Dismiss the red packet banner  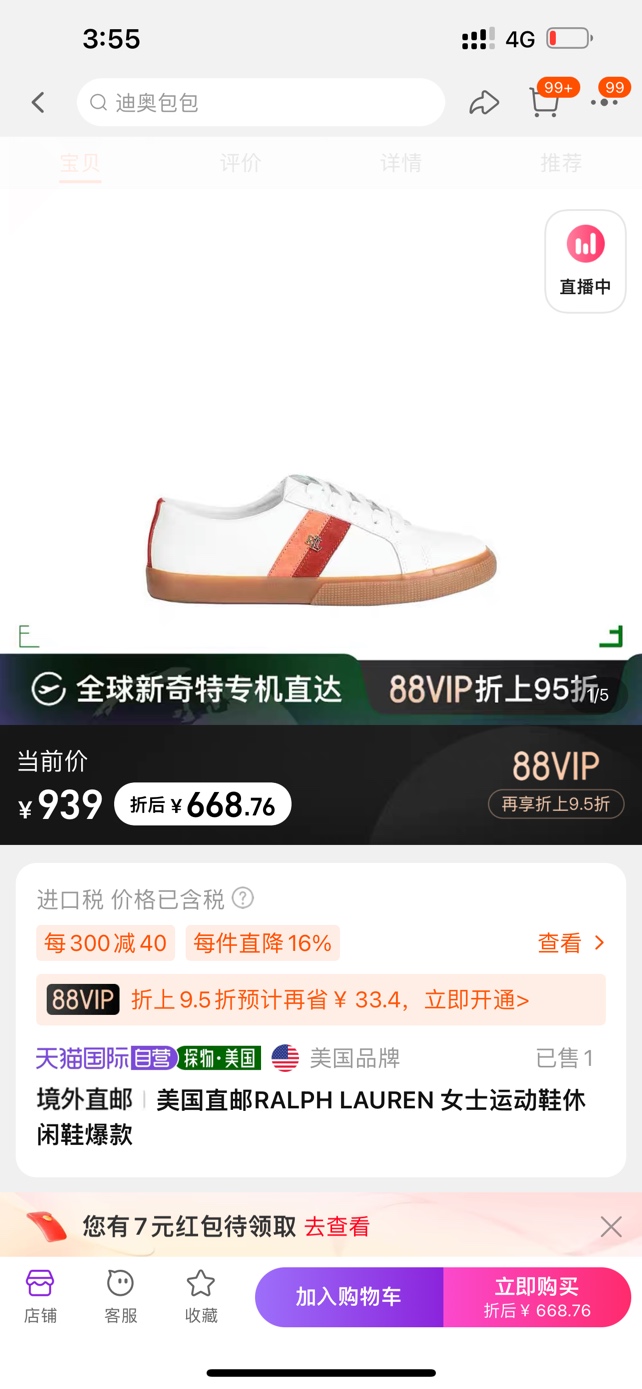pyautogui.click(x=611, y=1226)
